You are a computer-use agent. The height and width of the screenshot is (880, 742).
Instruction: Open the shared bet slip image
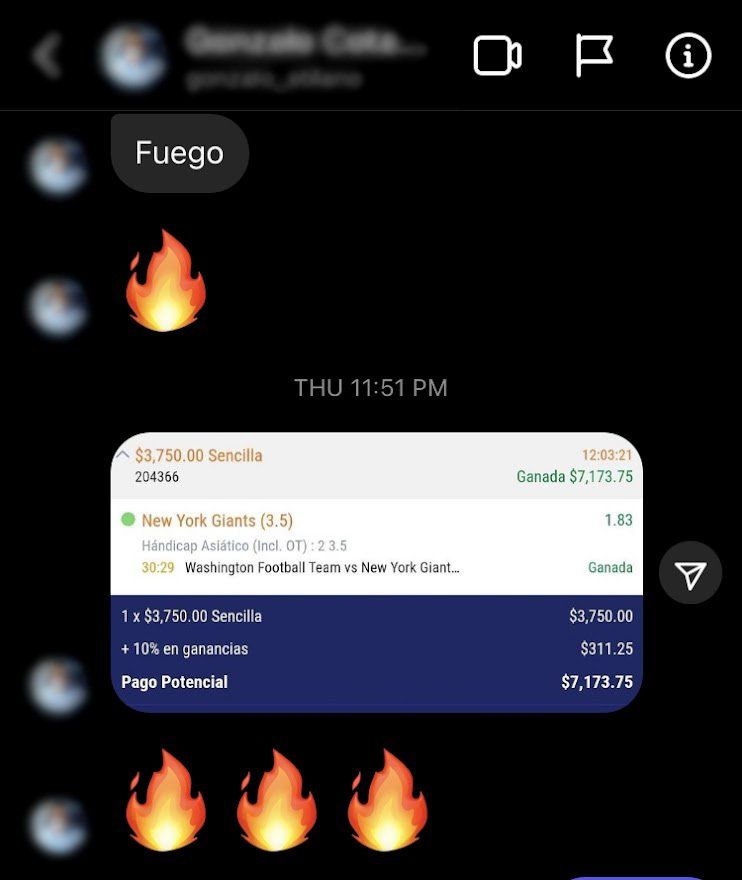coord(376,572)
